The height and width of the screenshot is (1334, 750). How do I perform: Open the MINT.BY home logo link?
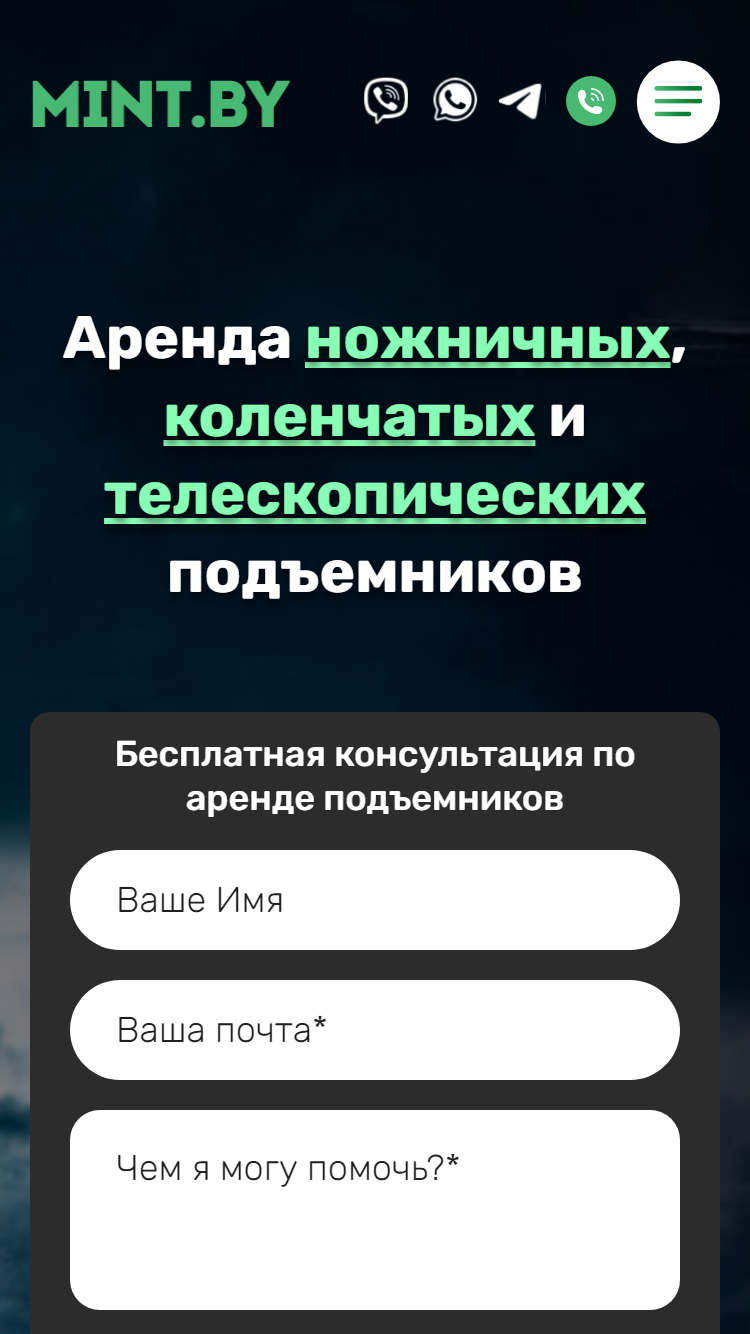161,104
